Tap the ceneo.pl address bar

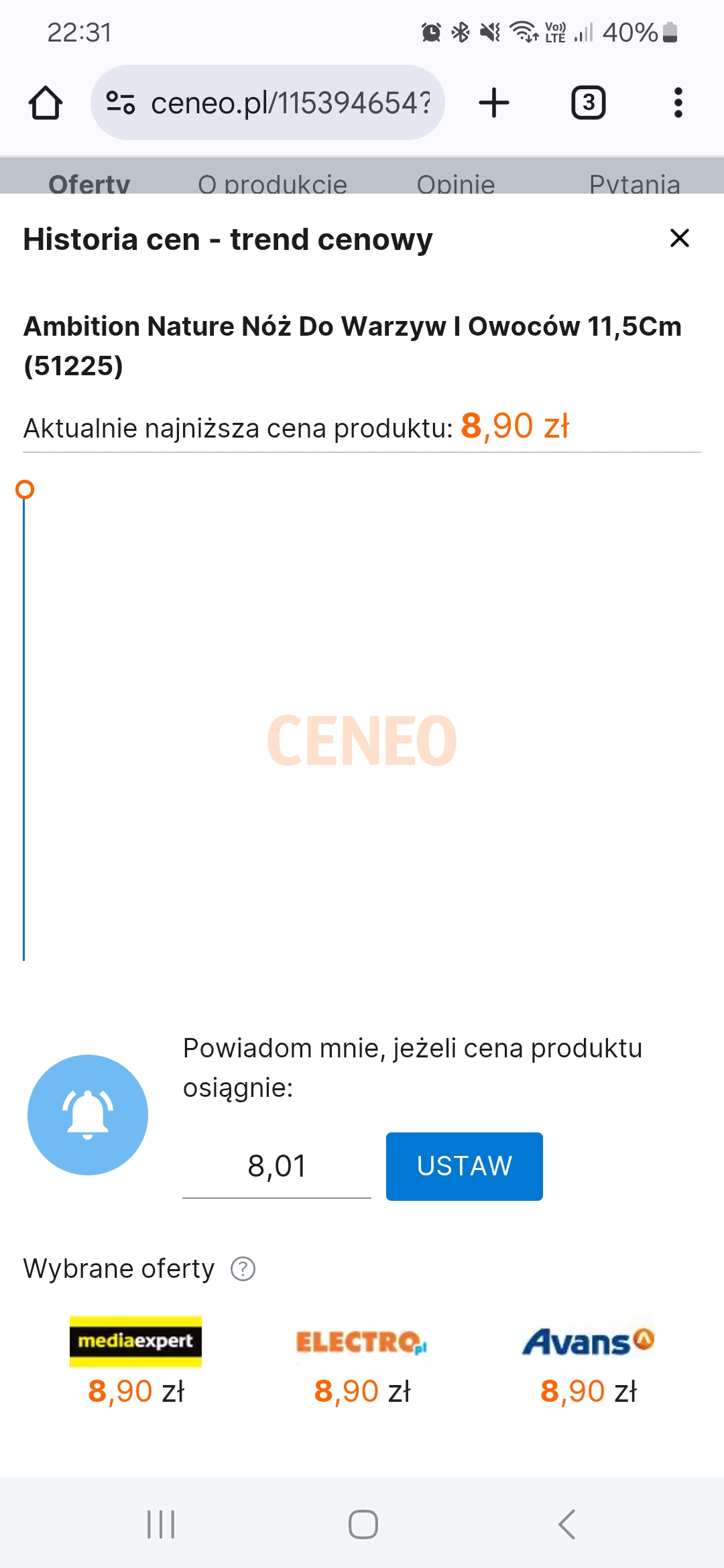click(268, 103)
